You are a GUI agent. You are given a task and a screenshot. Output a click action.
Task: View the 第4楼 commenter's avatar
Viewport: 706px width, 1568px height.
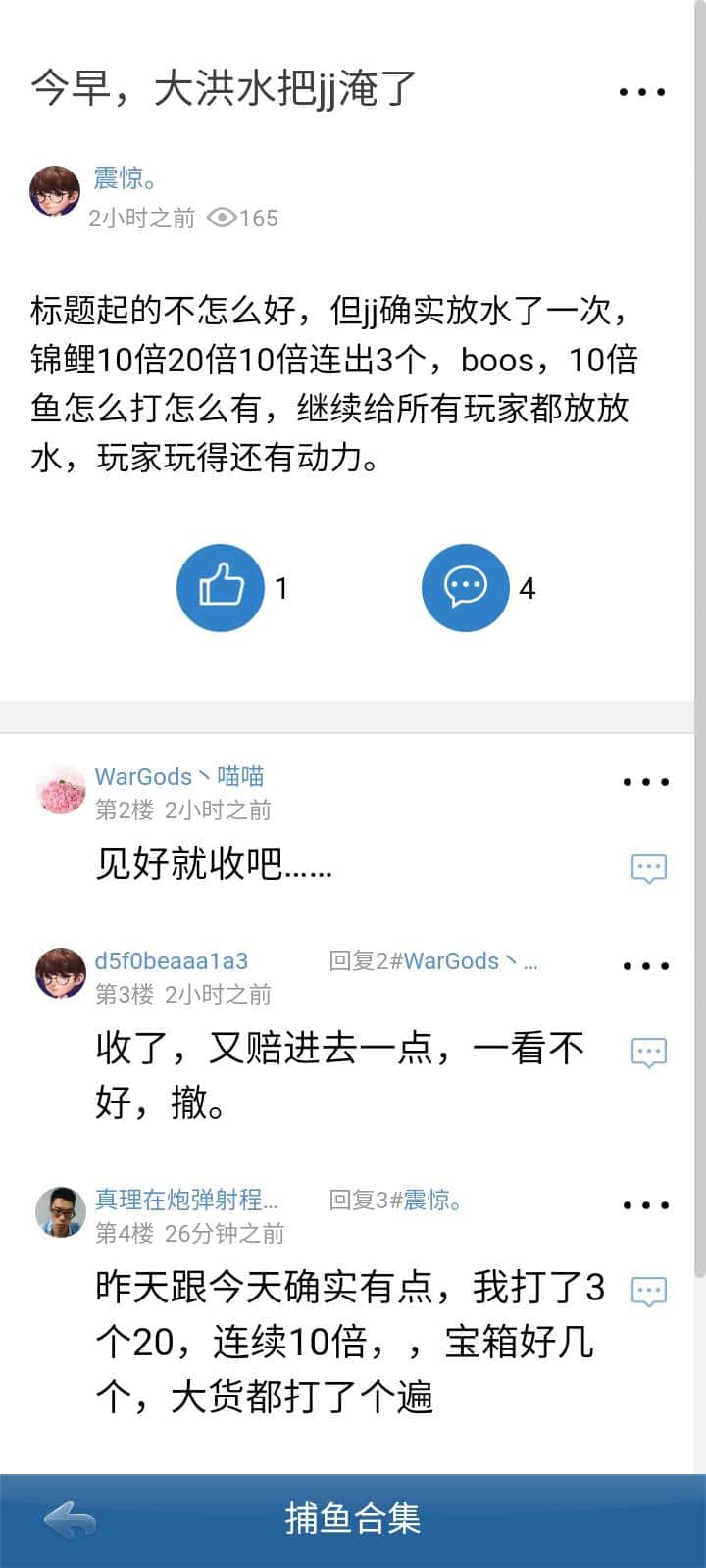[60, 1212]
